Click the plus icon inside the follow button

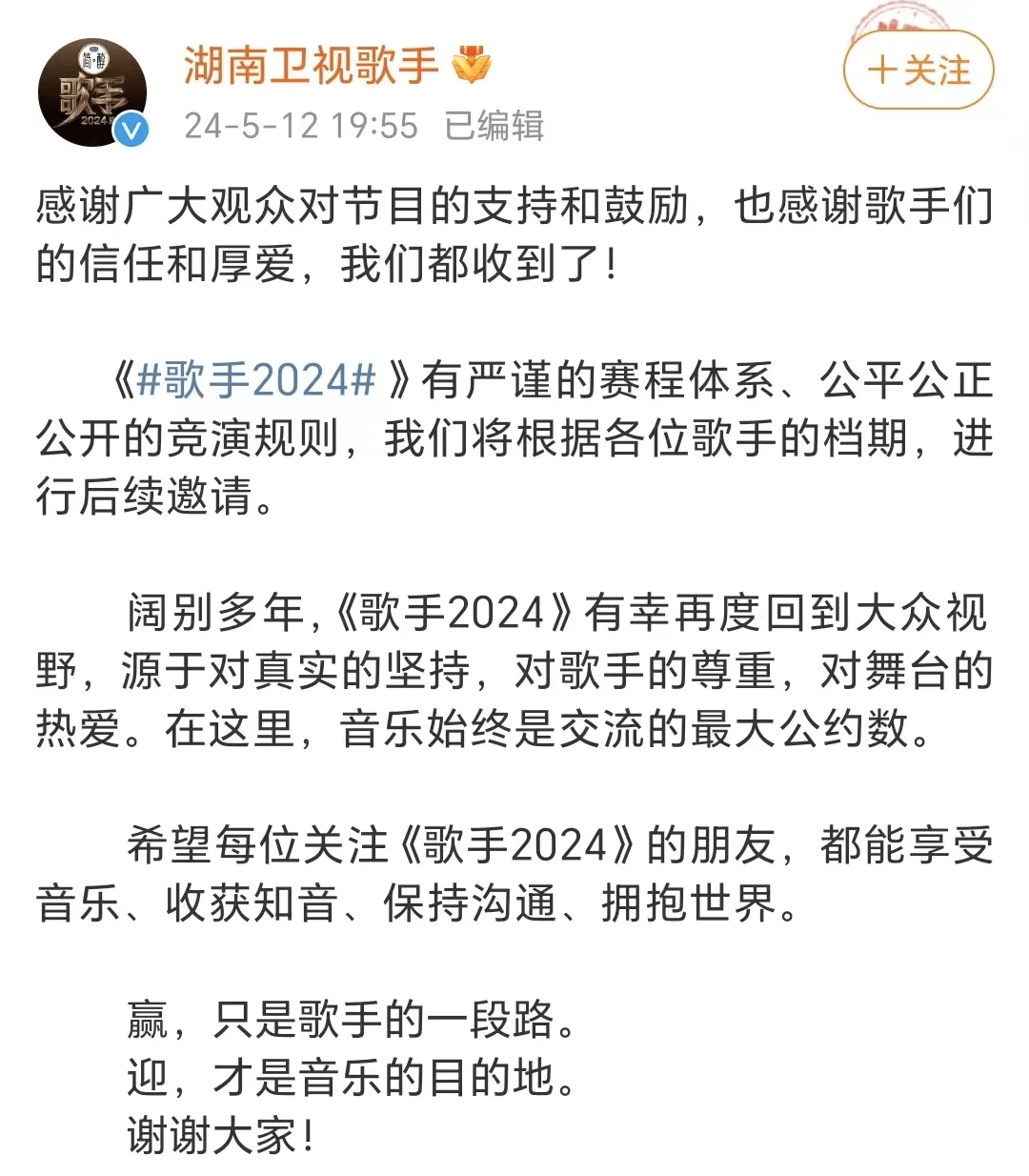pyautogui.click(x=881, y=69)
